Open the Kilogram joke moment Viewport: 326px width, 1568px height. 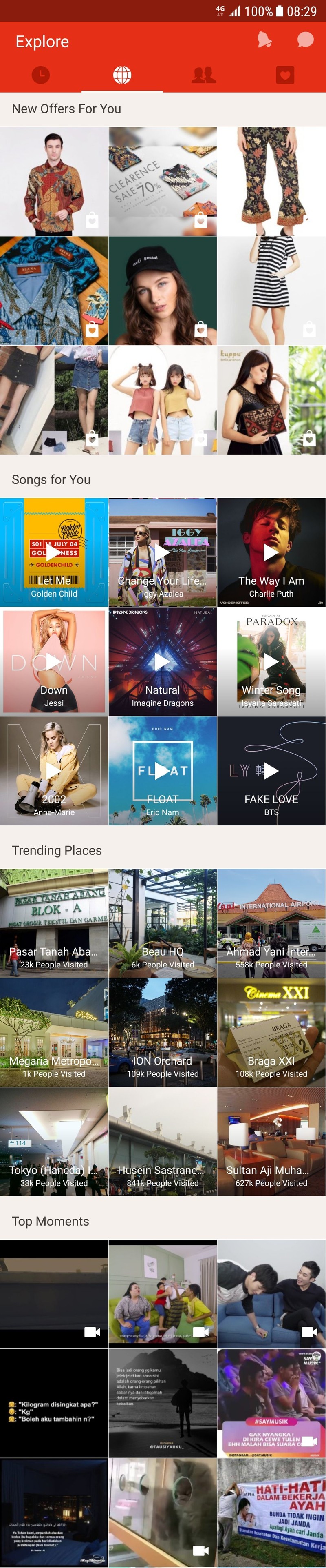[x=53, y=1402]
